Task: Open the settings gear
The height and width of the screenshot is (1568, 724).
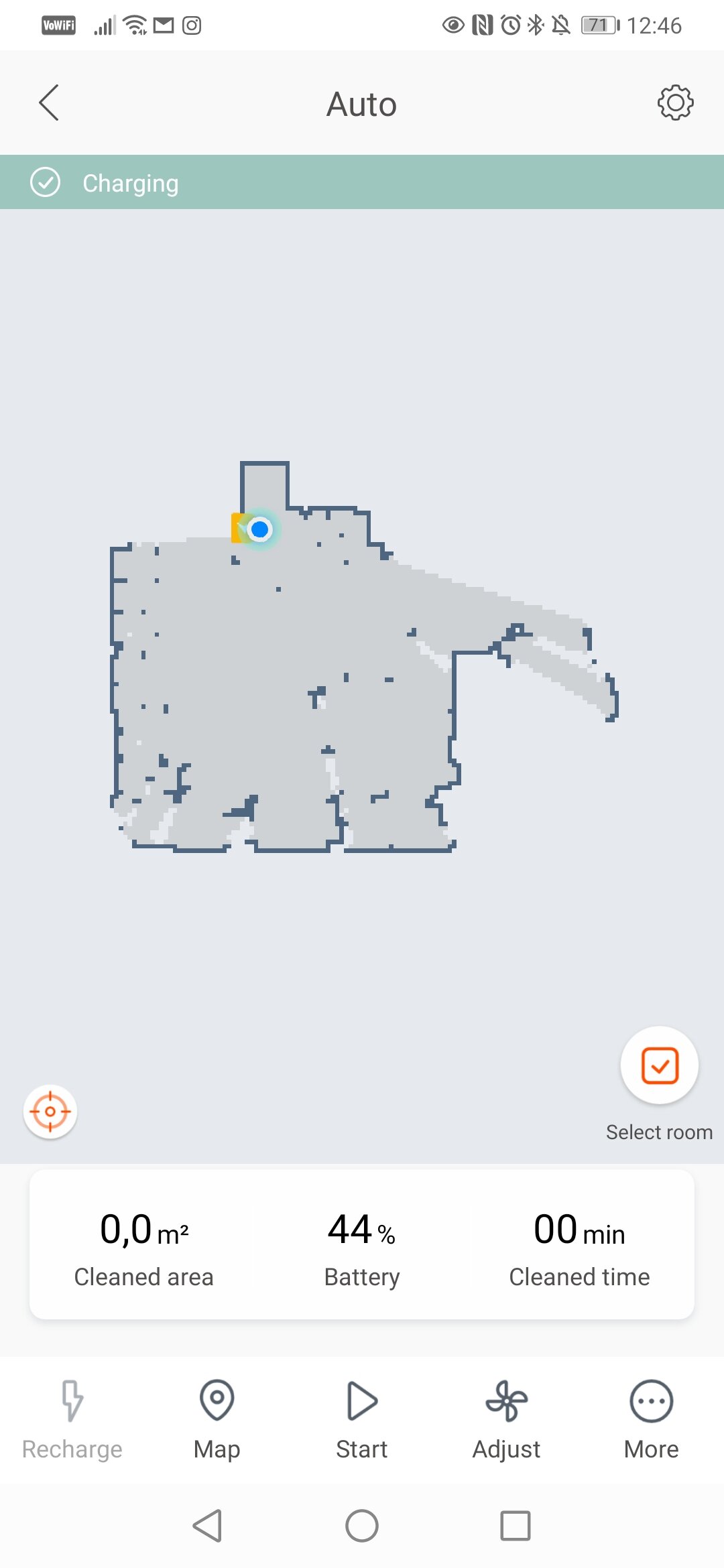Action: tap(675, 103)
